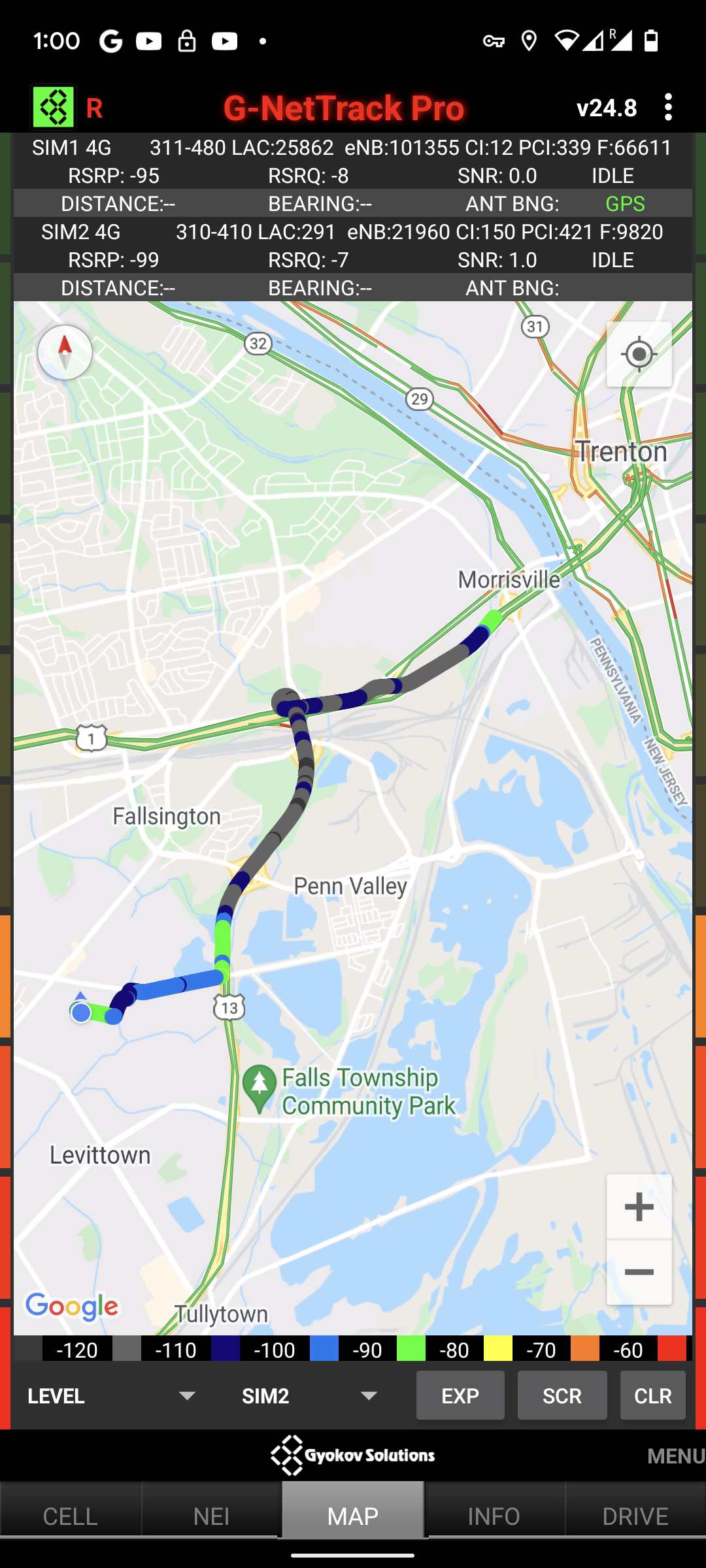Select the MAP tab
This screenshot has height=1568, width=706.
coord(353,1516)
